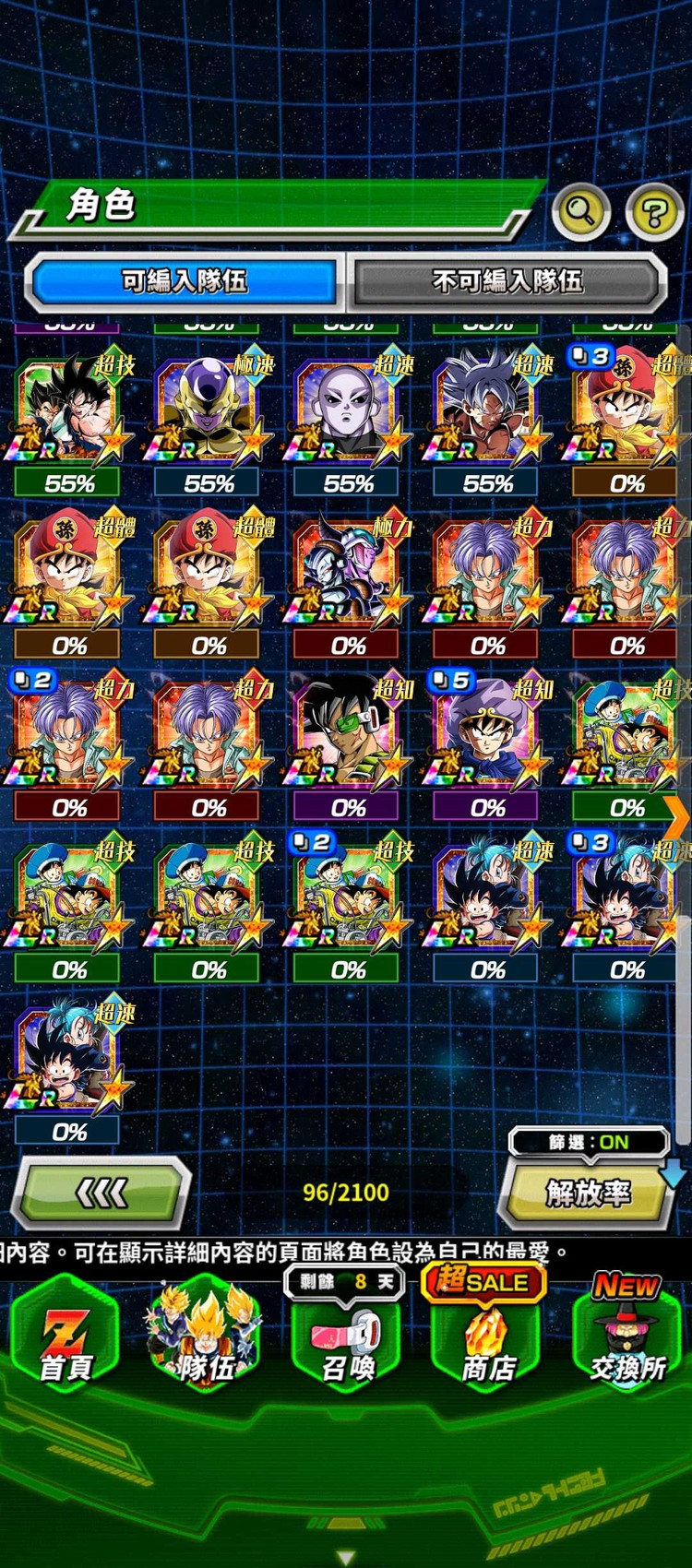692x1568 pixels.
Task: Select Jiren 超速 55% card
Action: [x=348, y=412]
